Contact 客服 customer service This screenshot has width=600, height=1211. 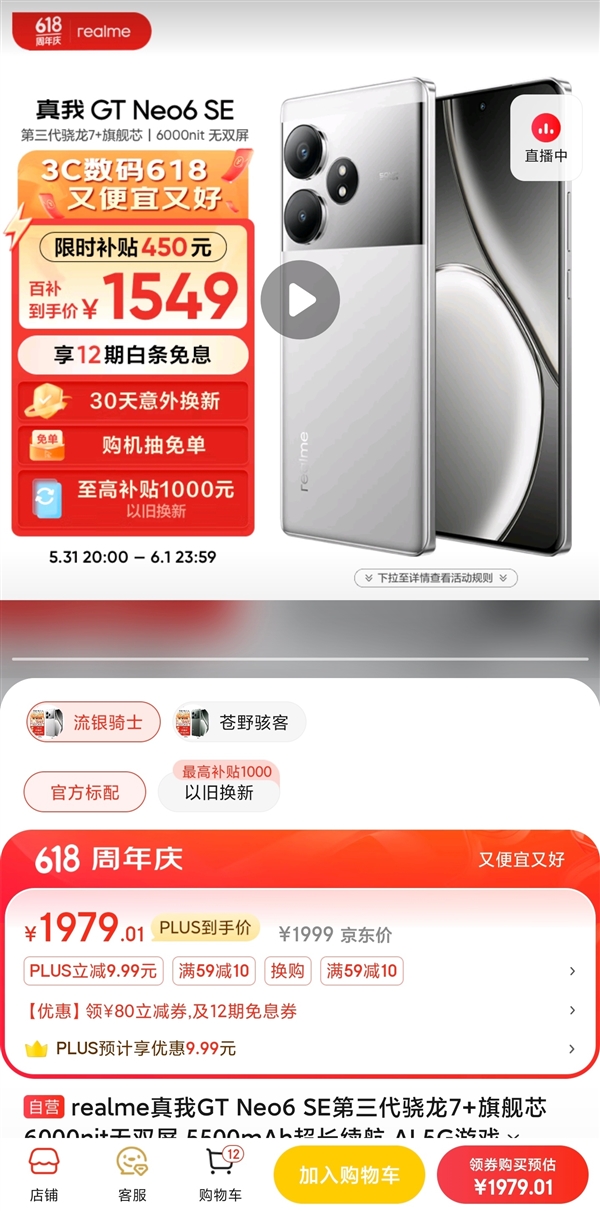pos(132,1174)
